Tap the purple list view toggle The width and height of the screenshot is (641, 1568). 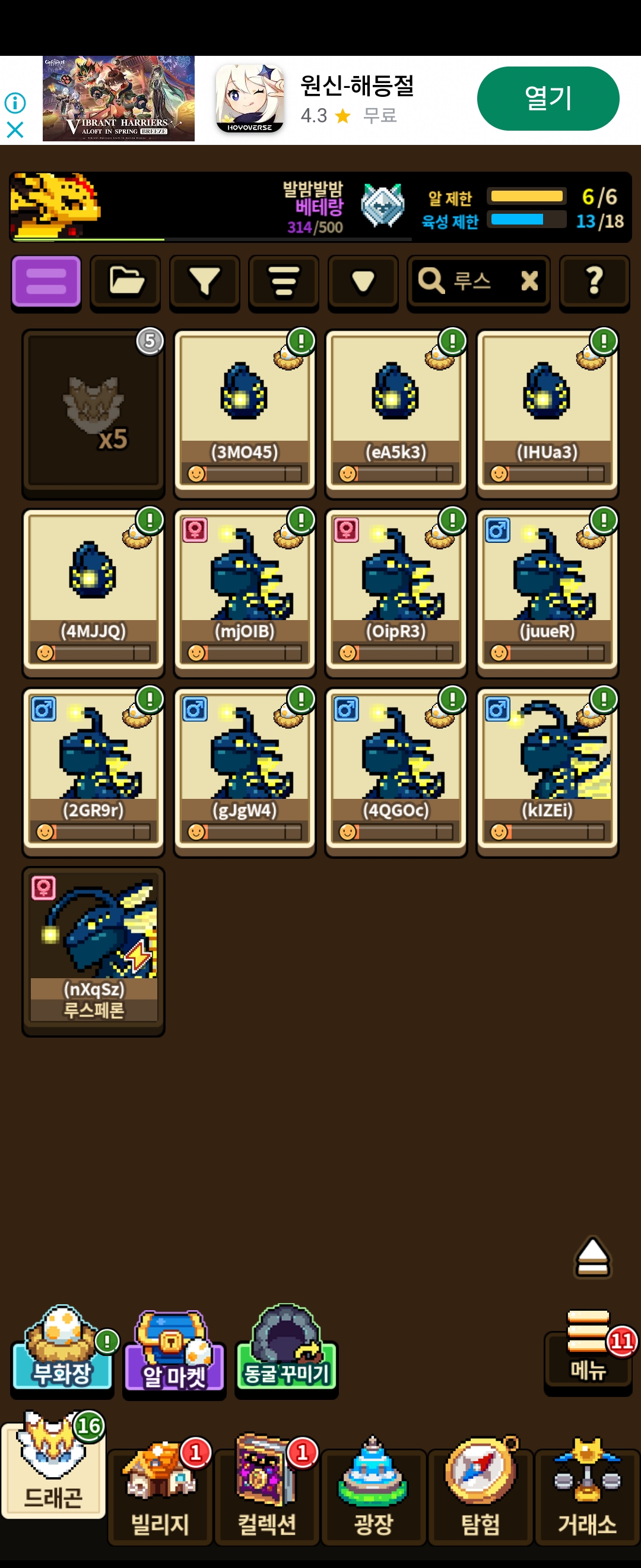pos(46,282)
